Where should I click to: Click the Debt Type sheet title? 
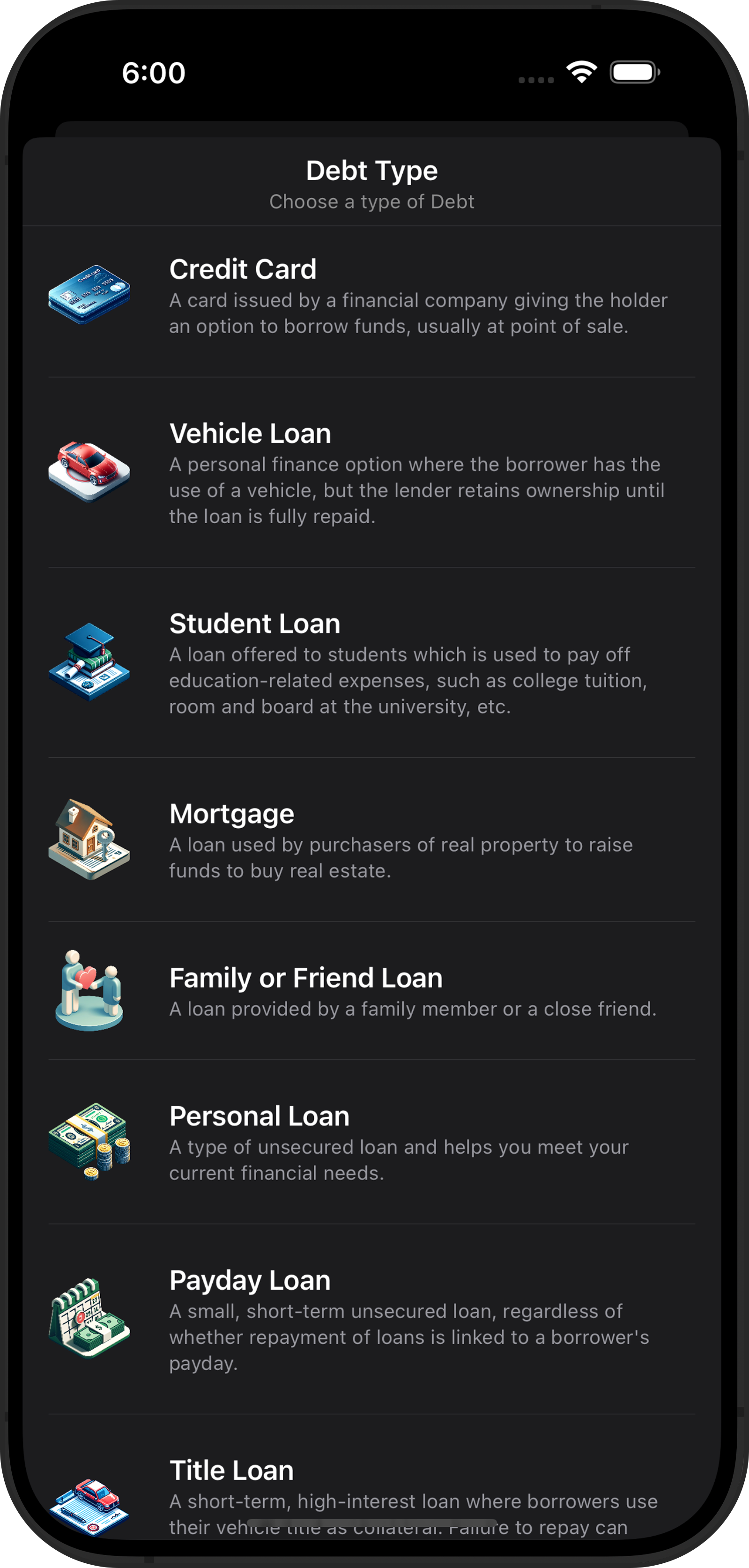[x=372, y=171]
